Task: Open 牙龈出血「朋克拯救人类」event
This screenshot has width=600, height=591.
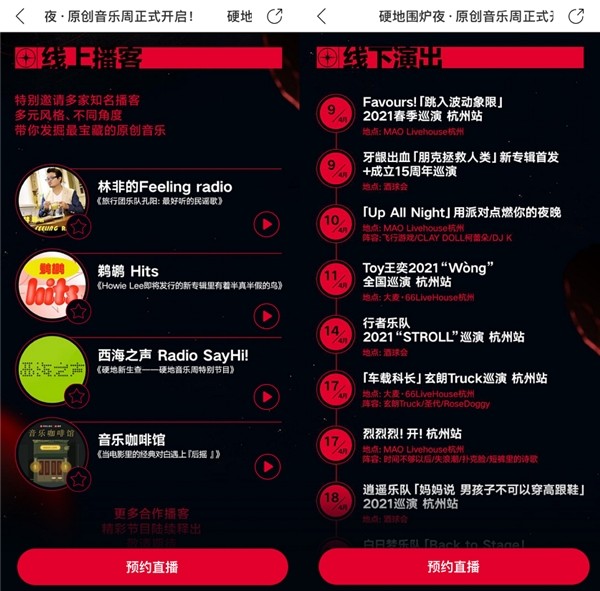Action: (460, 164)
